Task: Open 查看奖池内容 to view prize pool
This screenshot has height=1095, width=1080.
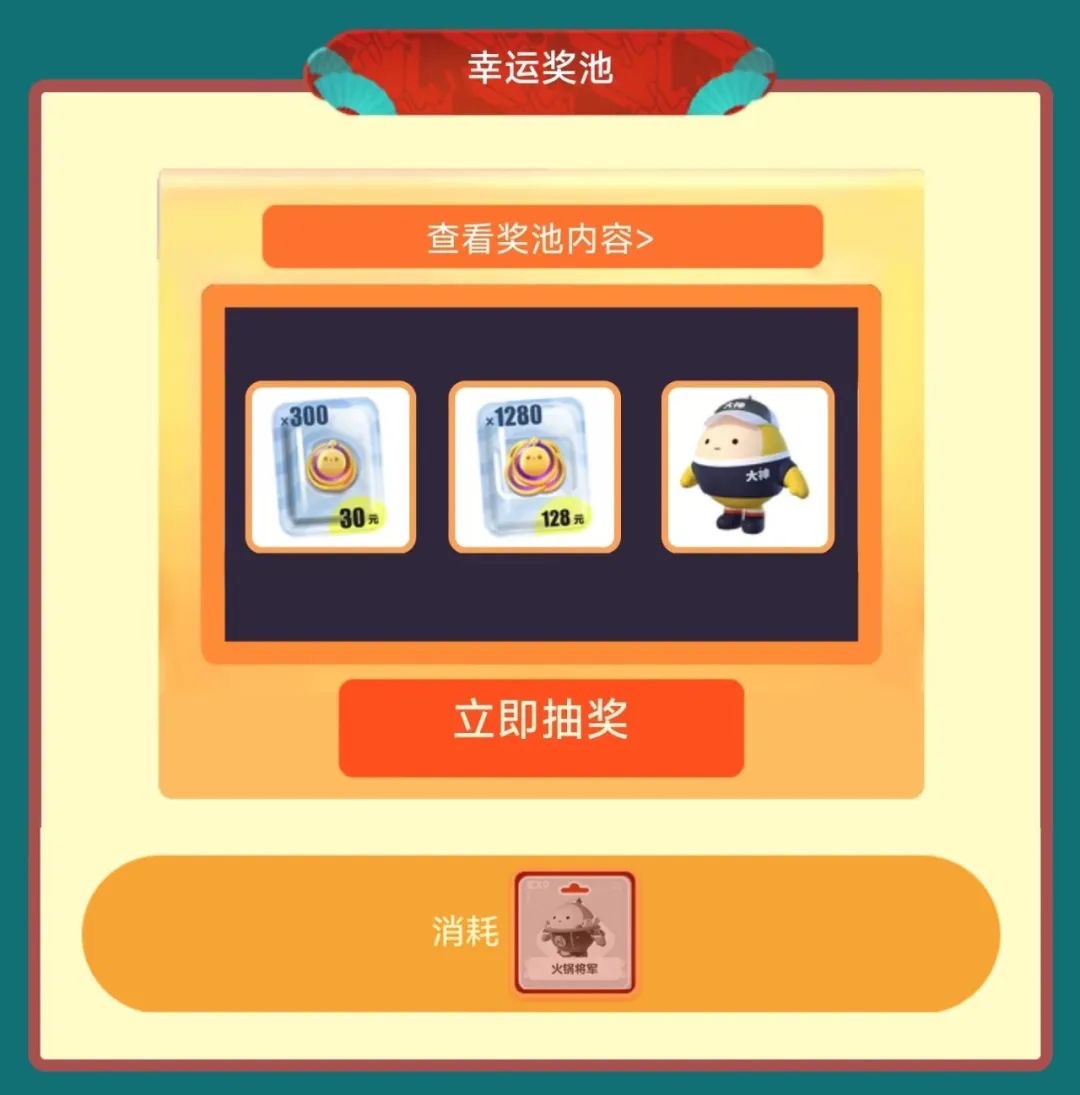Action: coord(541,238)
